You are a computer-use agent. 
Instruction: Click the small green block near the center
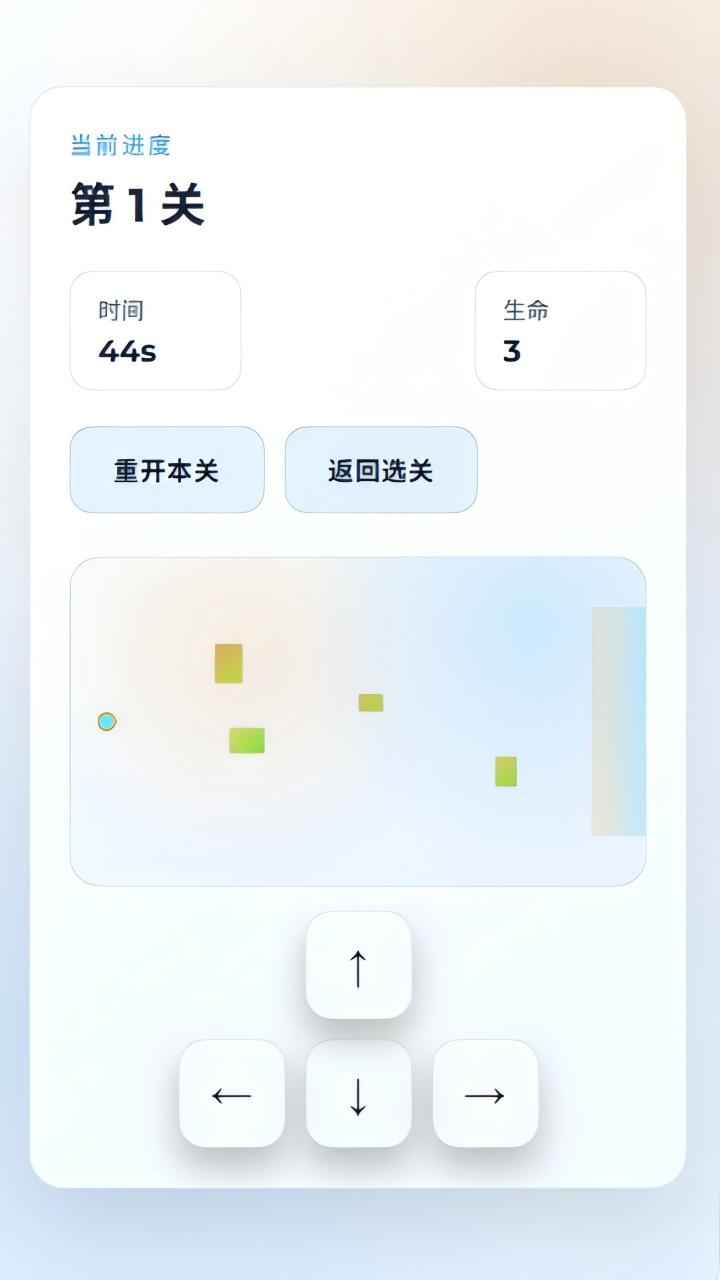(x=372, y=702)
